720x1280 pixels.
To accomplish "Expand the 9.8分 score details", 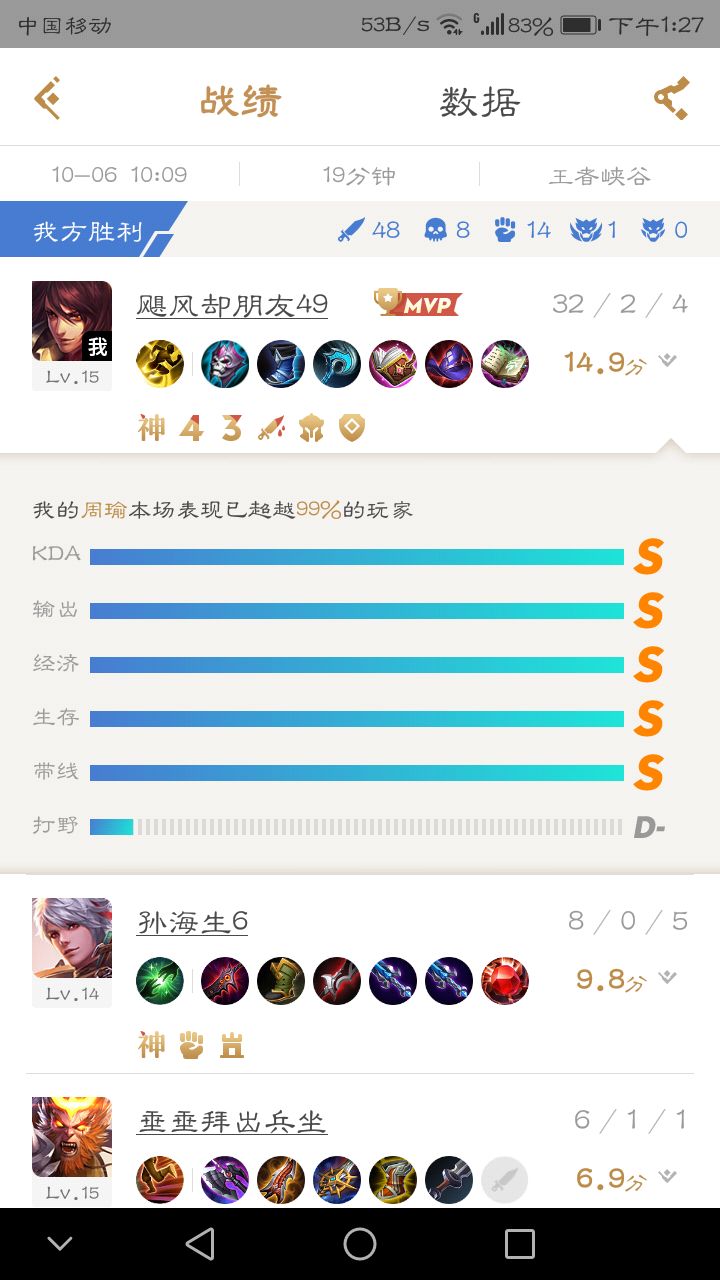I will click(x=667, y=978).
